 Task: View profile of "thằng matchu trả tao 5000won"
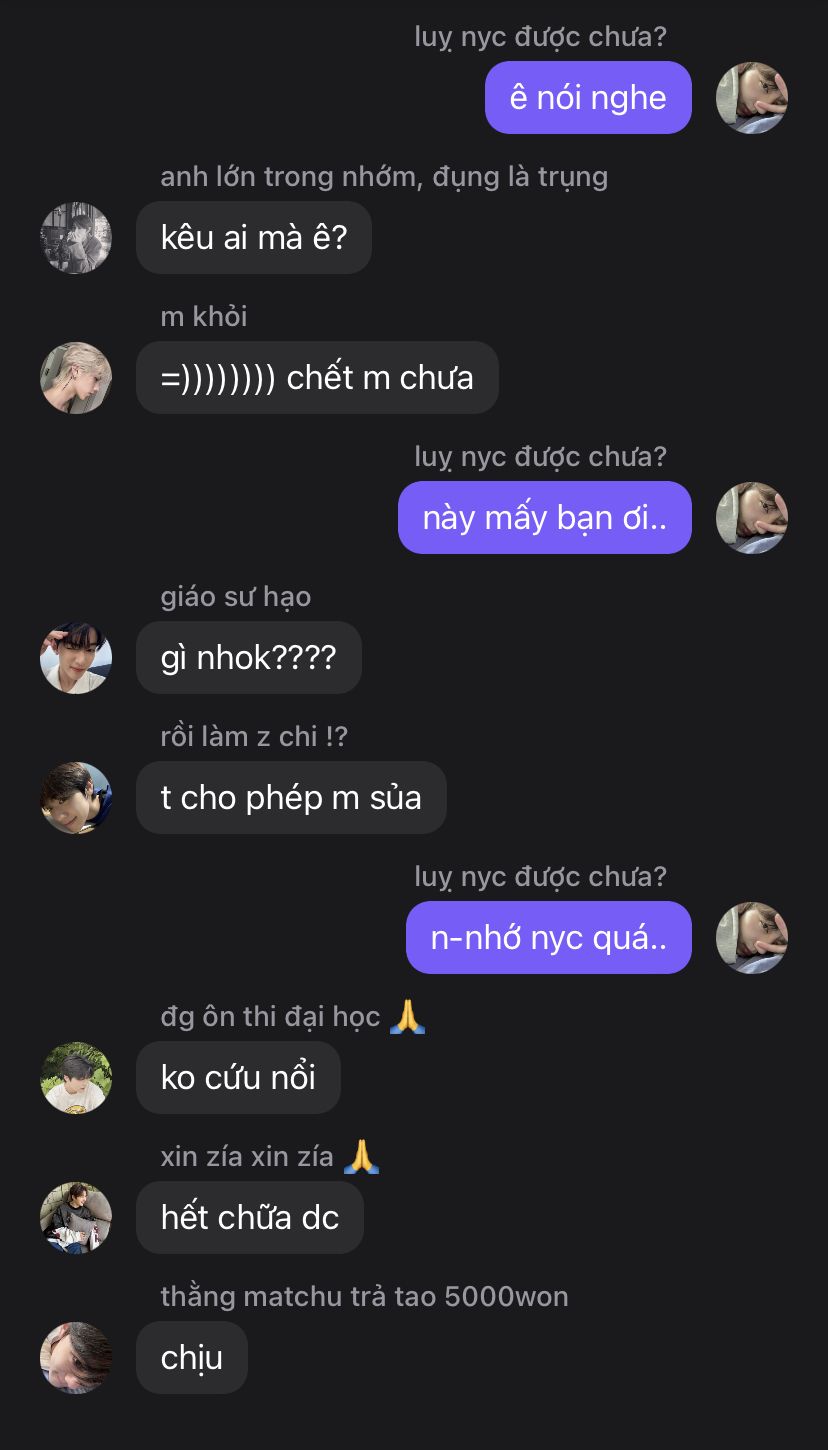click(x=76, y=1358)
